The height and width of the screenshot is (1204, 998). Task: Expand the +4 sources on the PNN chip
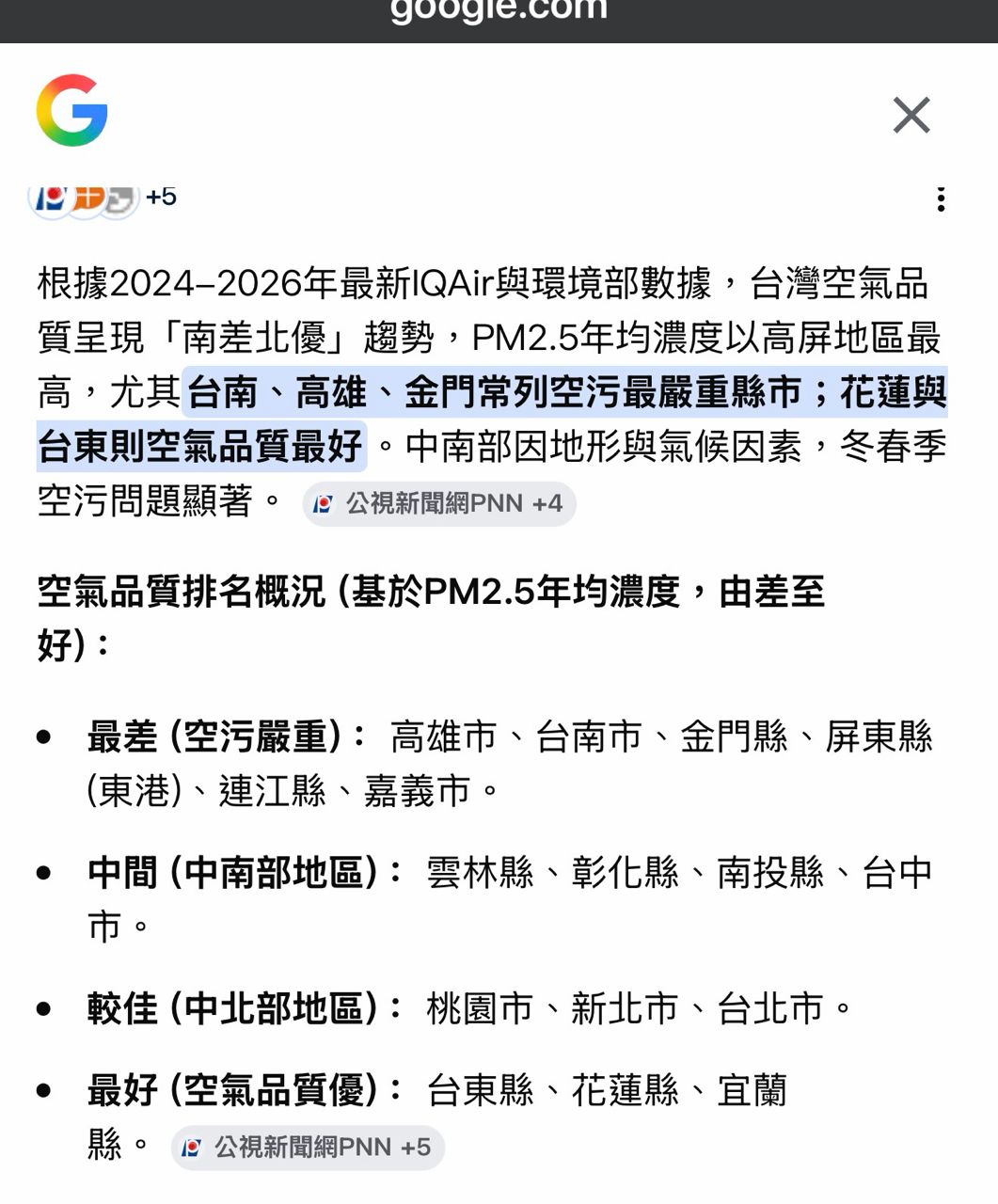click(546, 504)
